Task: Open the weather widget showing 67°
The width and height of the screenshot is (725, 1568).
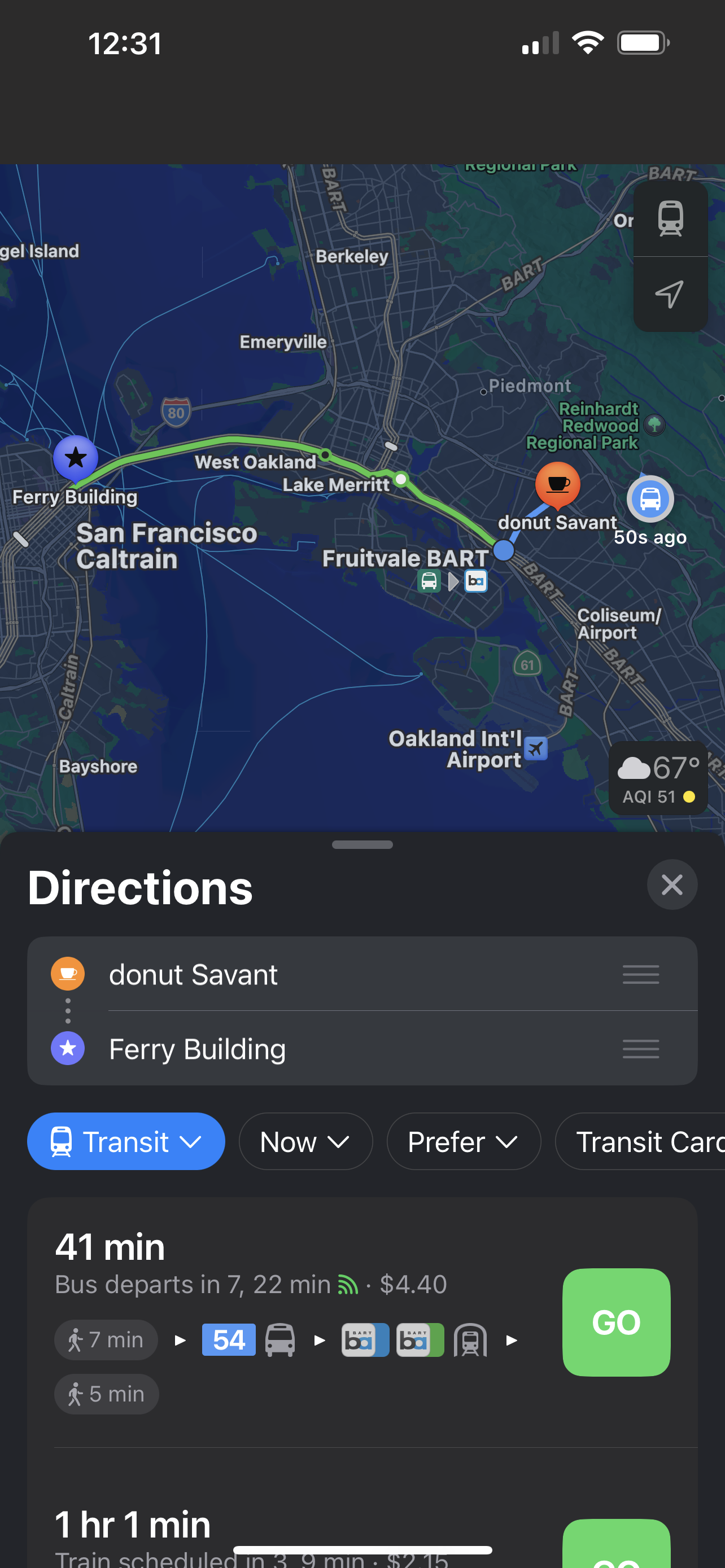Action: 657,769
